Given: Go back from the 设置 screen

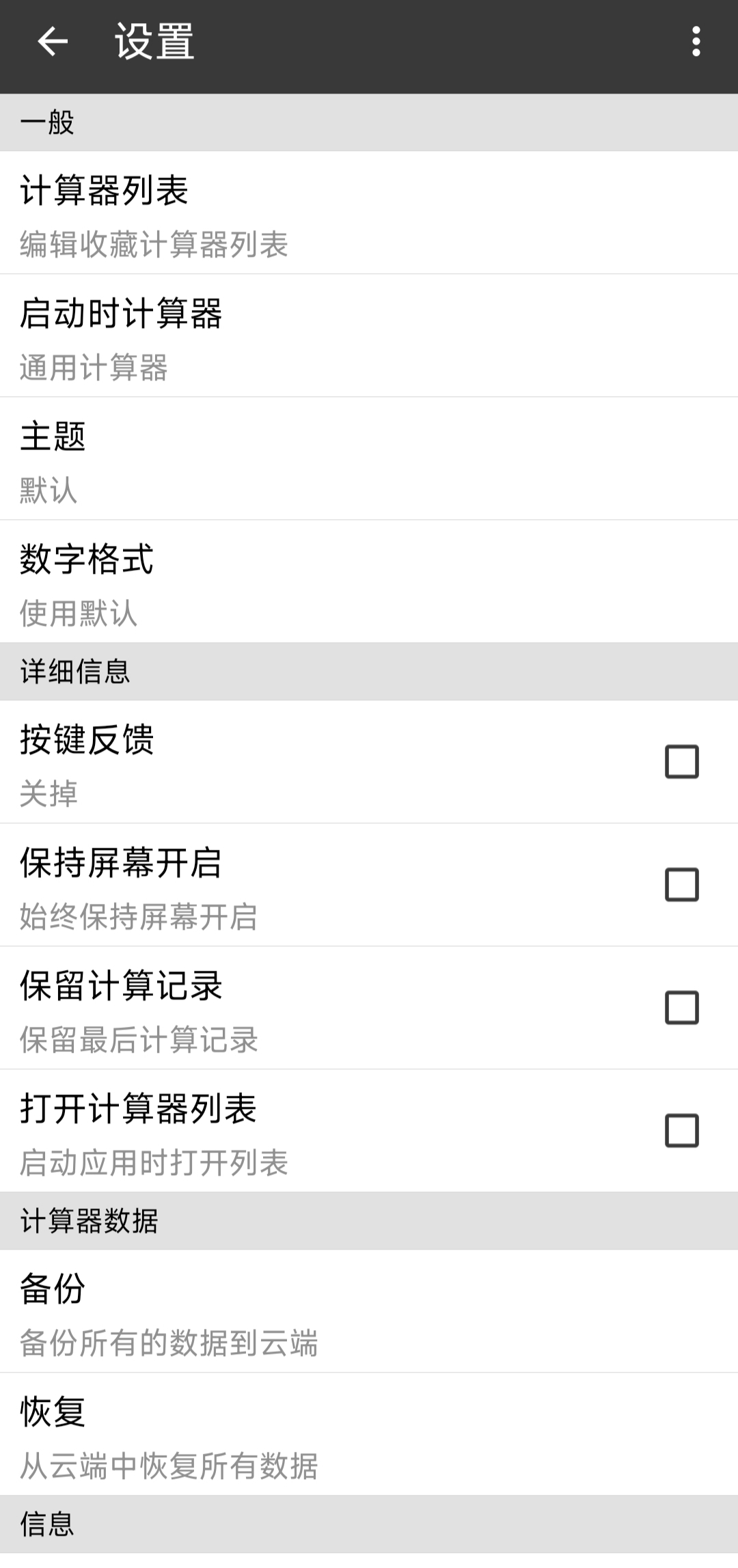Looking at the screenshot, I should (x=53, y=42).
